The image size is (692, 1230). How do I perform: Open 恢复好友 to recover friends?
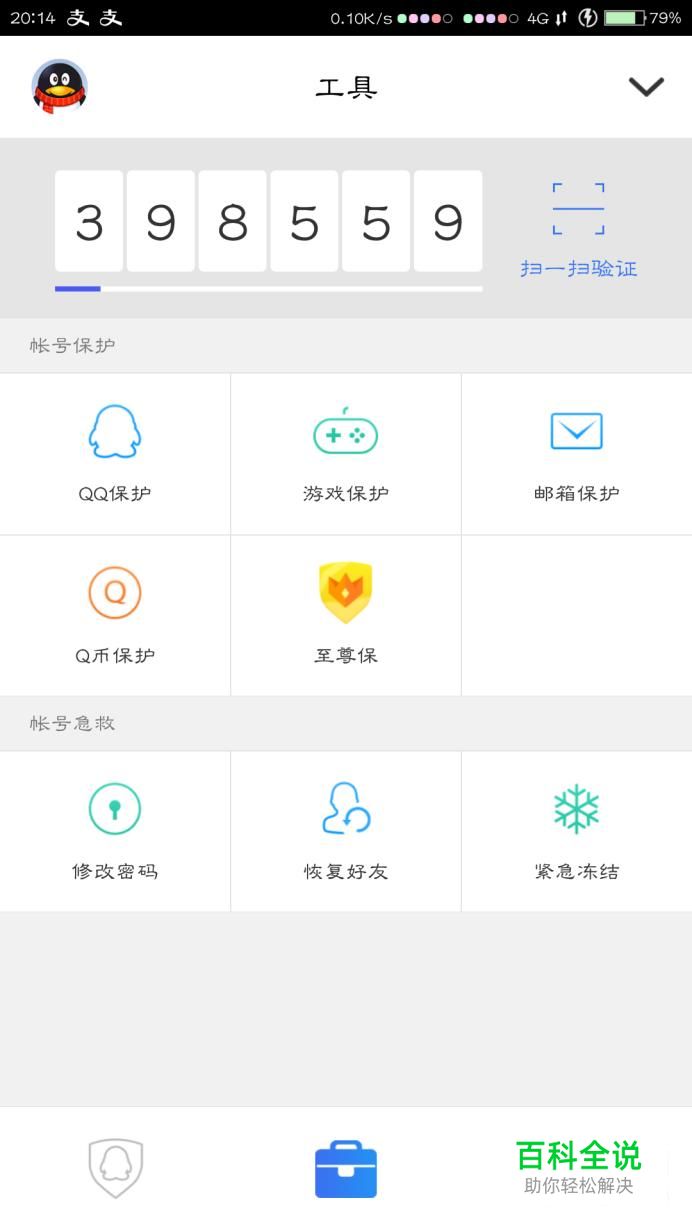tap(346, 832)
